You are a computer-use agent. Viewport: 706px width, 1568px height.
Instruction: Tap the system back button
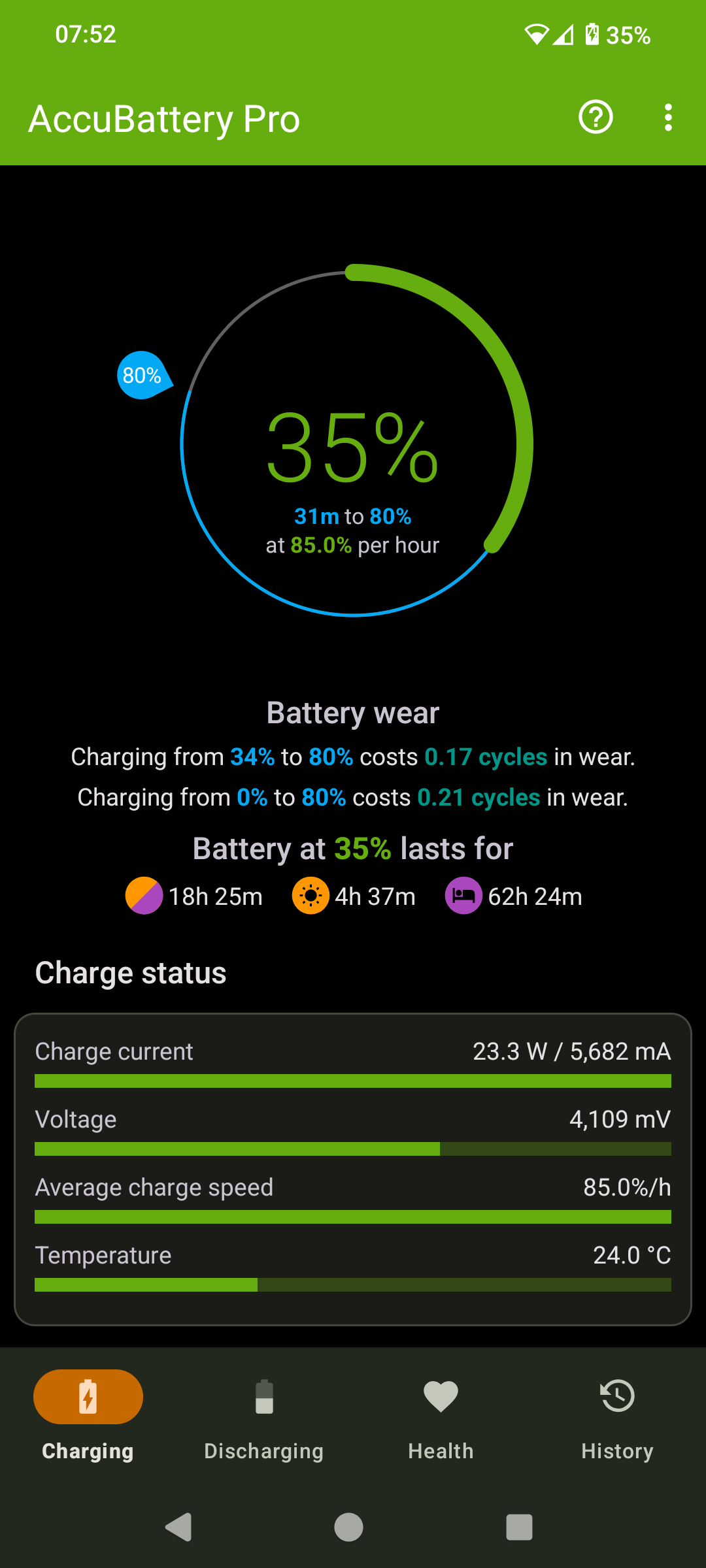click(178, 1527)
